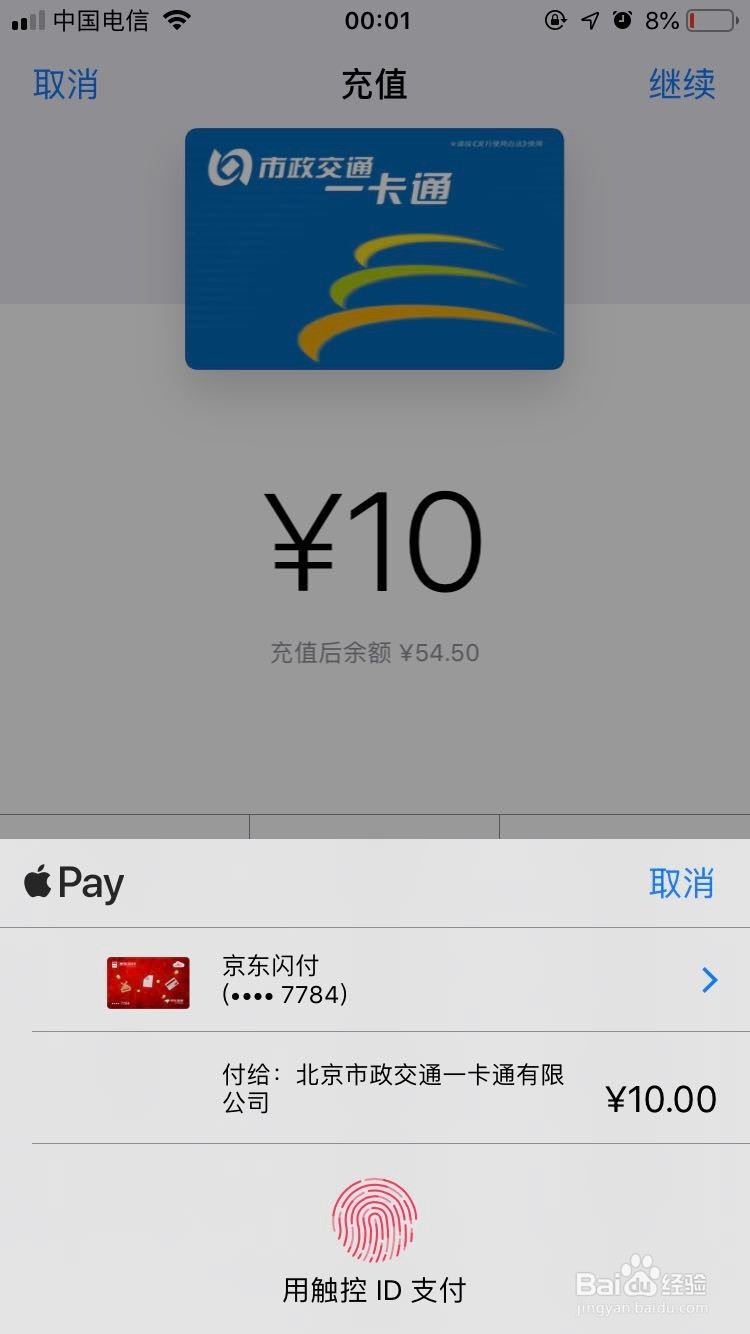Select the 京东闪付 red card thumbnail
This screenshot has width=750, height=1334.
click(x=147, y=980)
